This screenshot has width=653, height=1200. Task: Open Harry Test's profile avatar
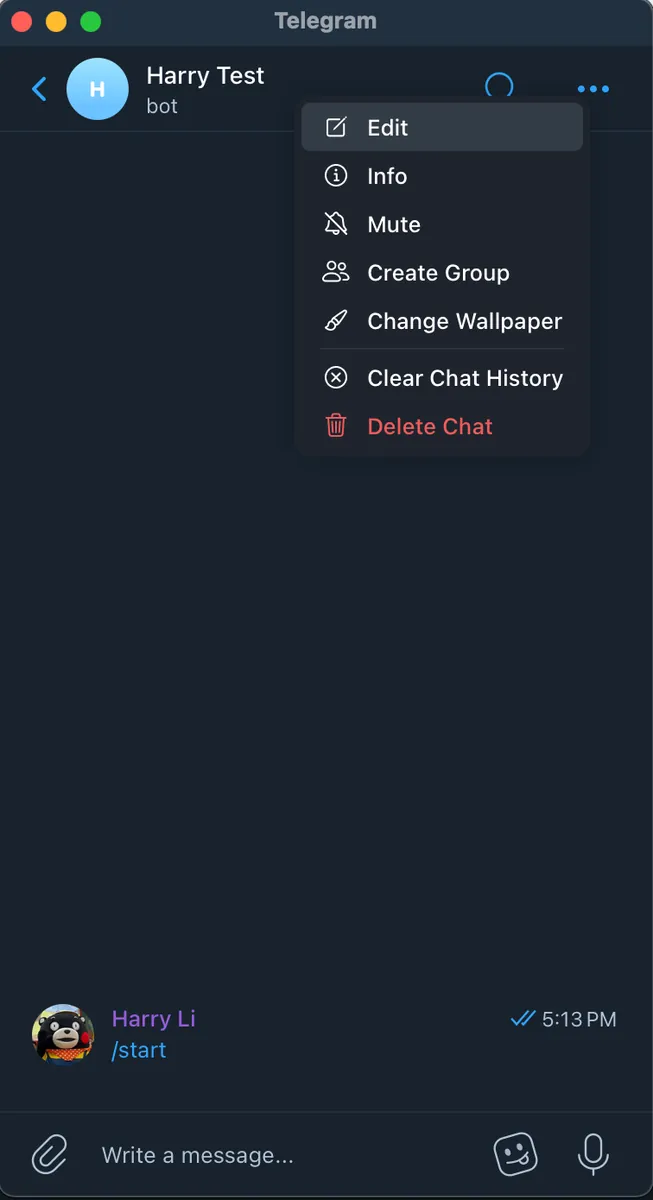[x=97, y=89]
